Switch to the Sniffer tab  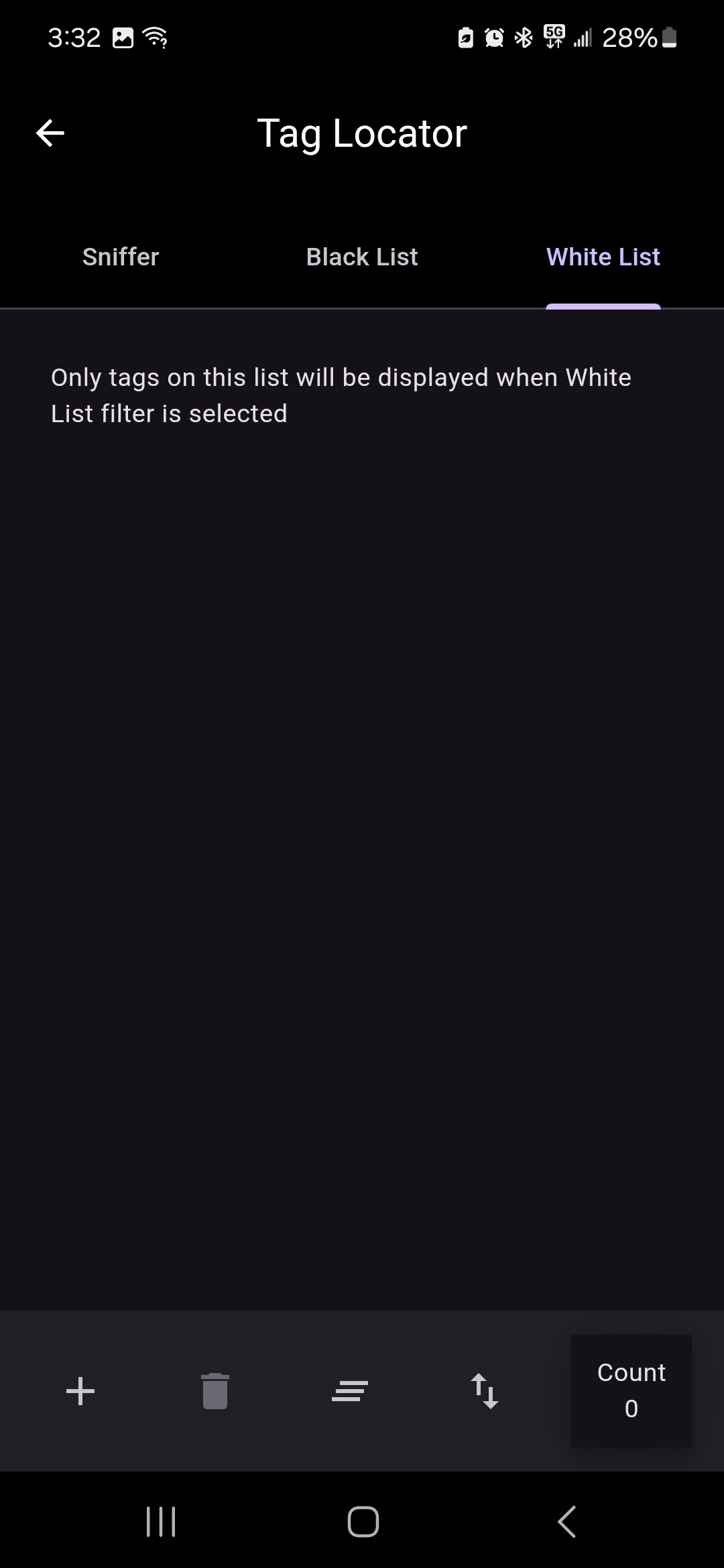coord(121,257)
